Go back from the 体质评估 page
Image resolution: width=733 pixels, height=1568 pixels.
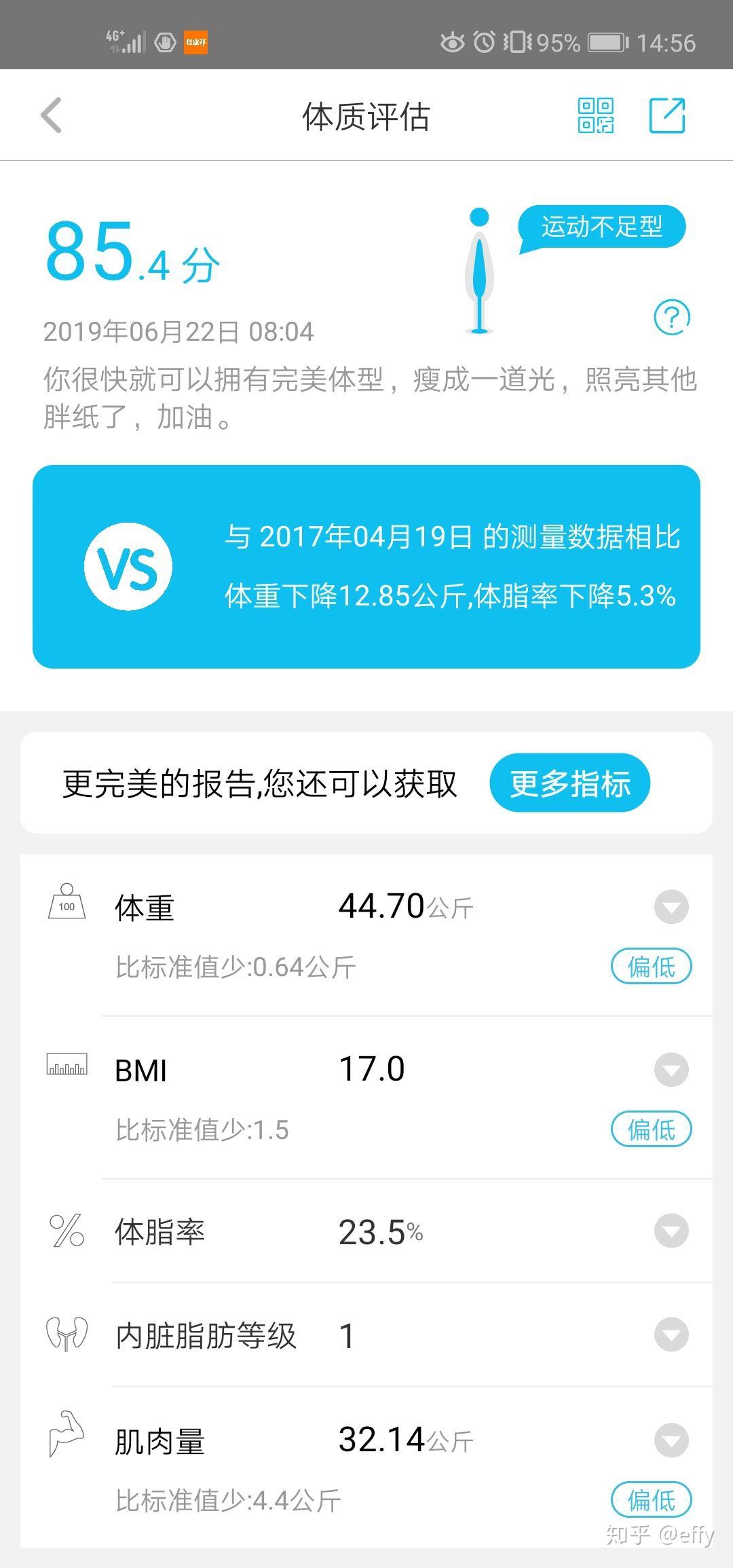[52, 115]
